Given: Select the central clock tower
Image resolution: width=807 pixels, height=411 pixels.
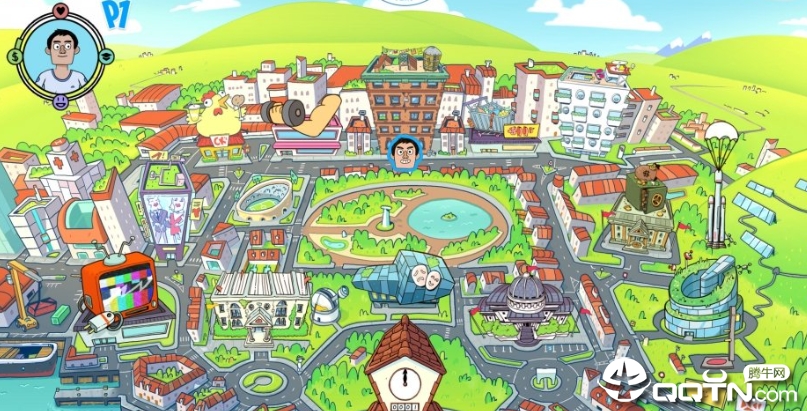Looking at the screenshot, I should click(x=404, y=364).
